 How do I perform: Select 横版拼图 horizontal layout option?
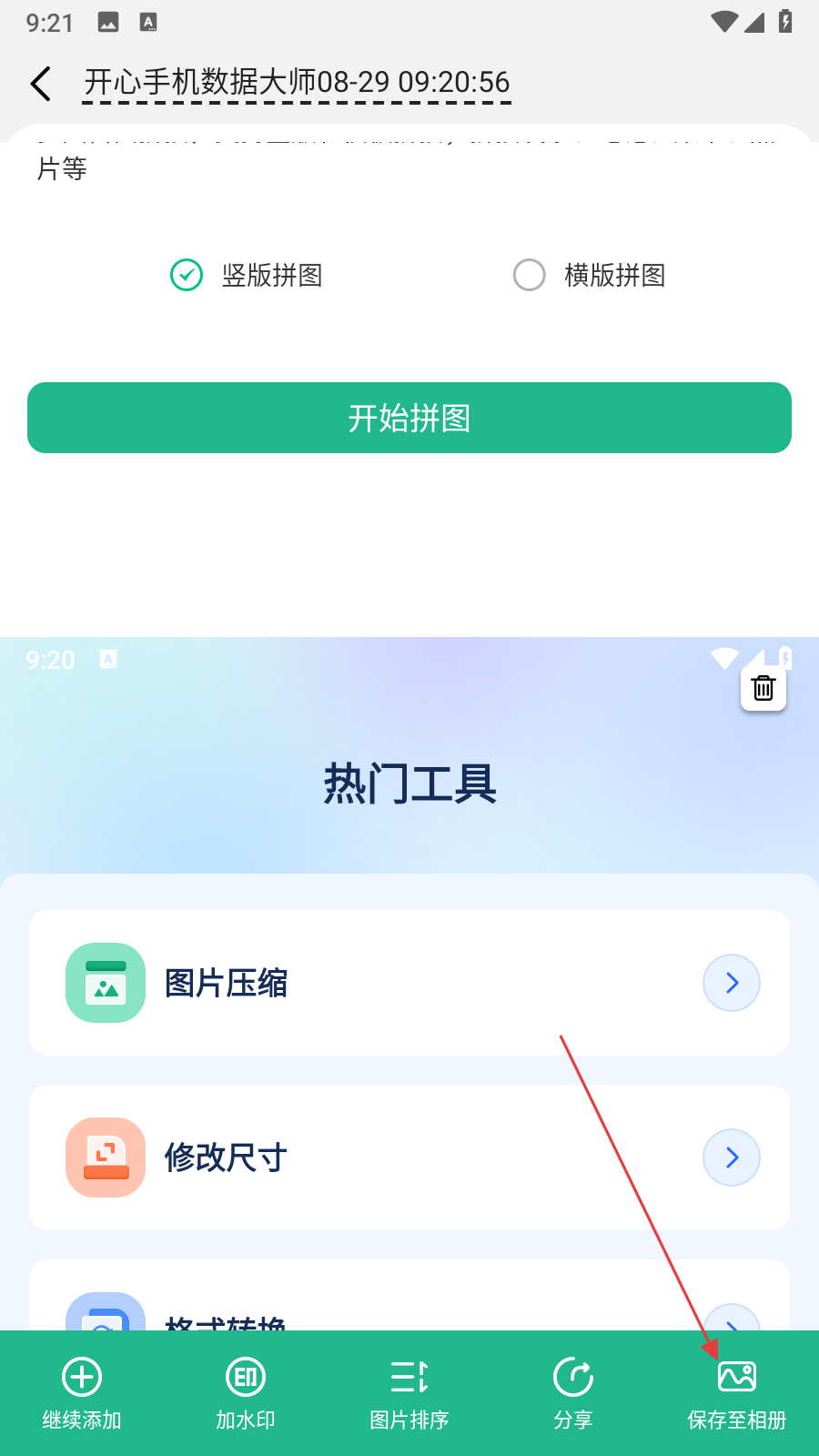click(590, 275)
